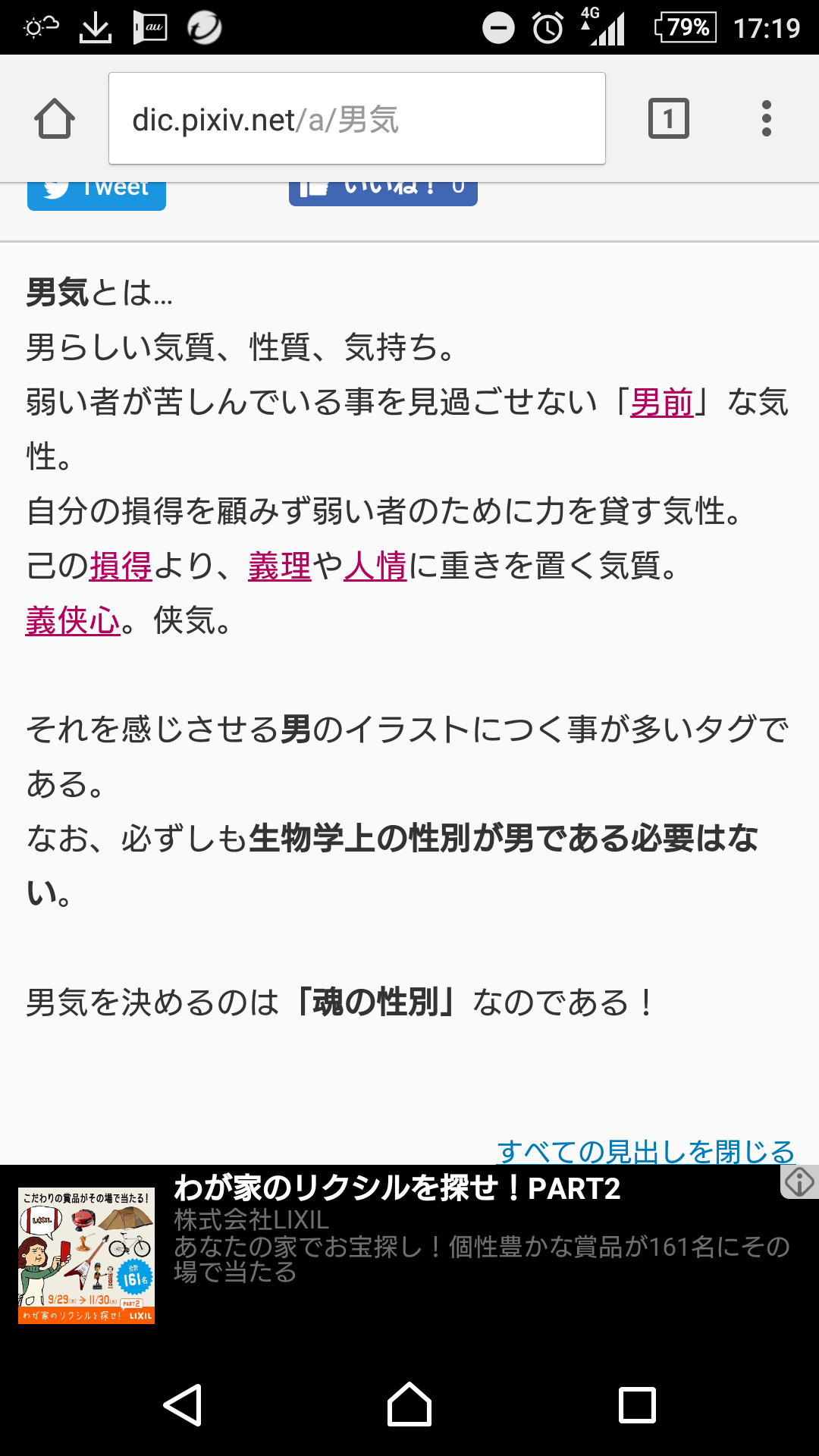Open the 男前 link
The width and height of the screenshot is (819, 1456).
pyautogui.click(x=662, y=402)
